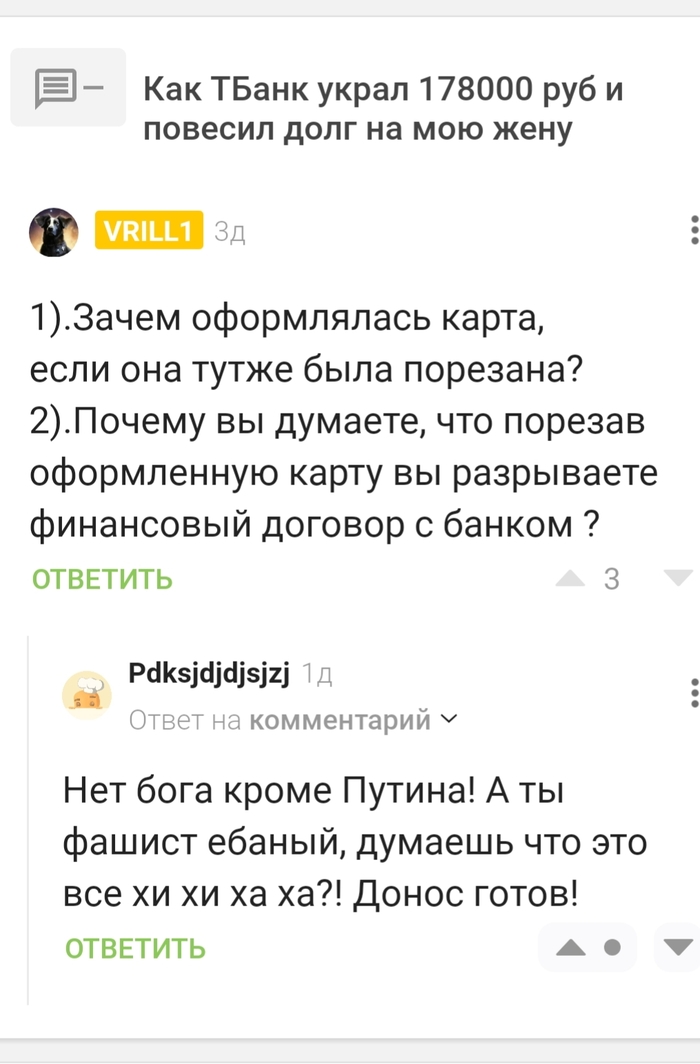Collapse the comment thread icon beside the title
This screenshot has width=700, height=1064.
68,88
